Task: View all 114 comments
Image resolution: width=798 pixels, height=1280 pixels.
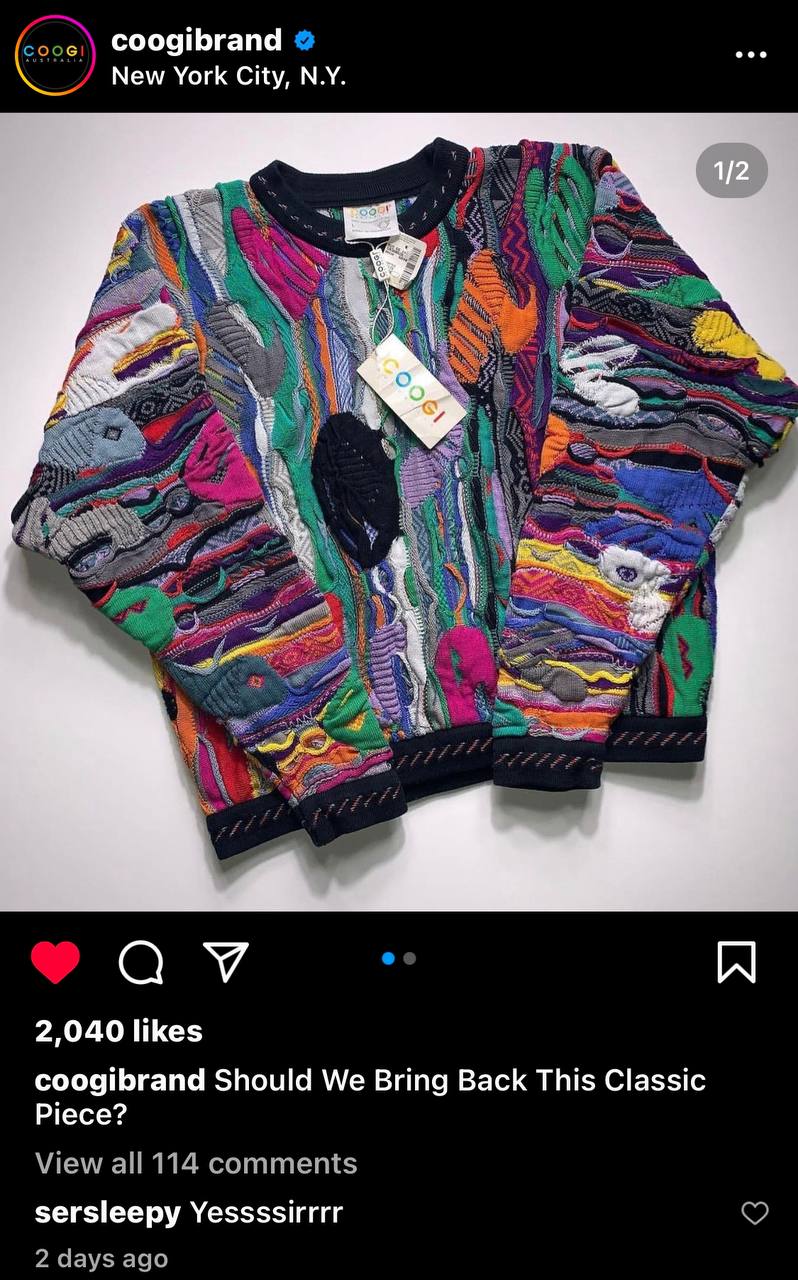Action: point(196,1163)
